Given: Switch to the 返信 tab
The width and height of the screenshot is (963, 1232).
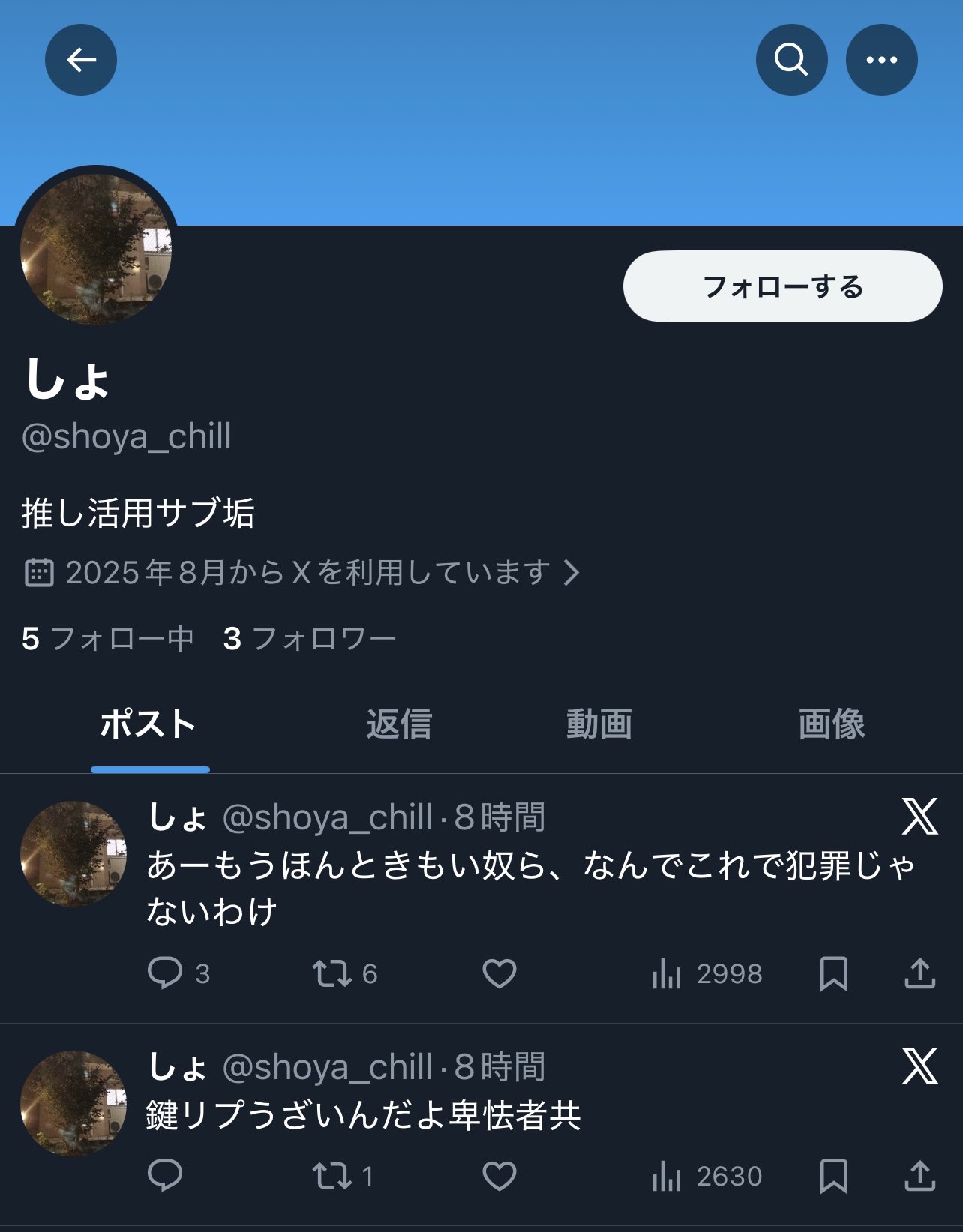Looking at the screenshot, I should [399, 724].
